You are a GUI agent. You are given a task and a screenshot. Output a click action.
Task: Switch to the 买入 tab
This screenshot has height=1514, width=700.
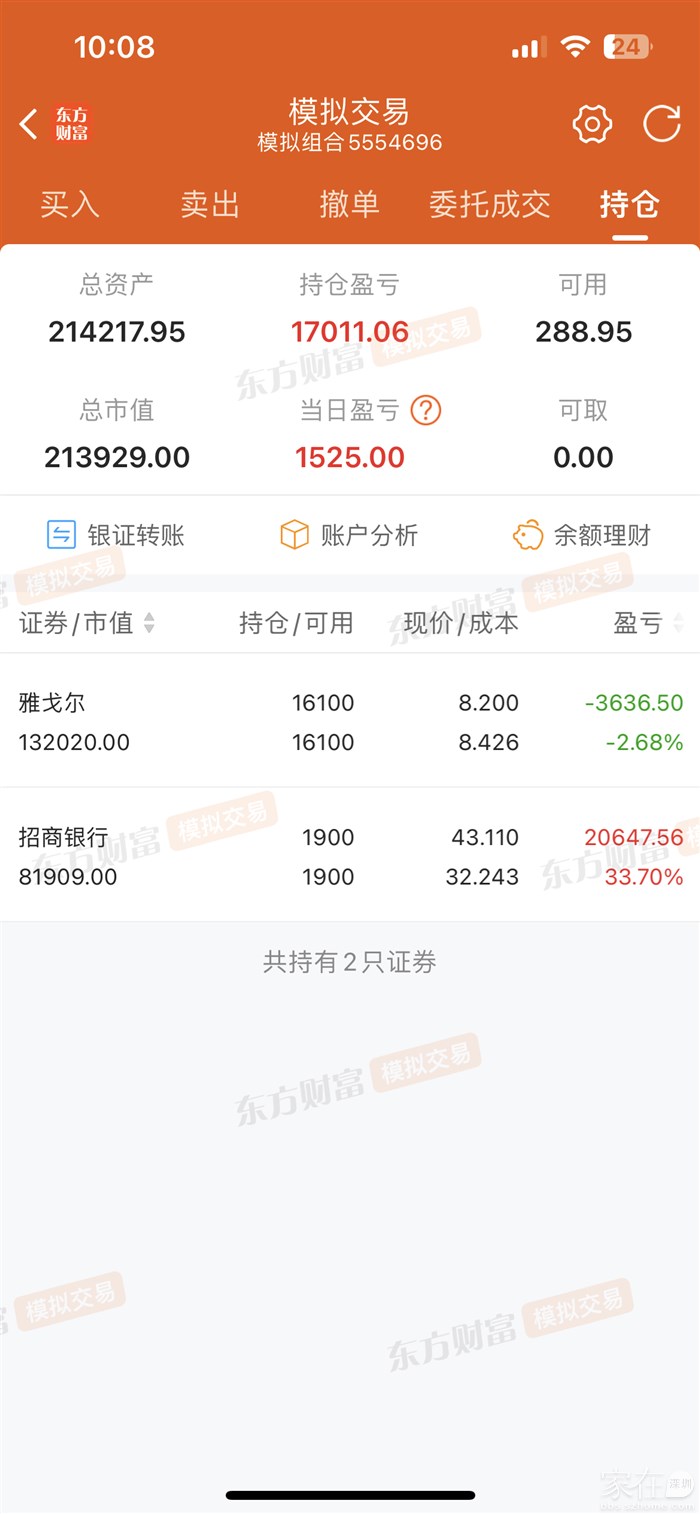(70, 204)
